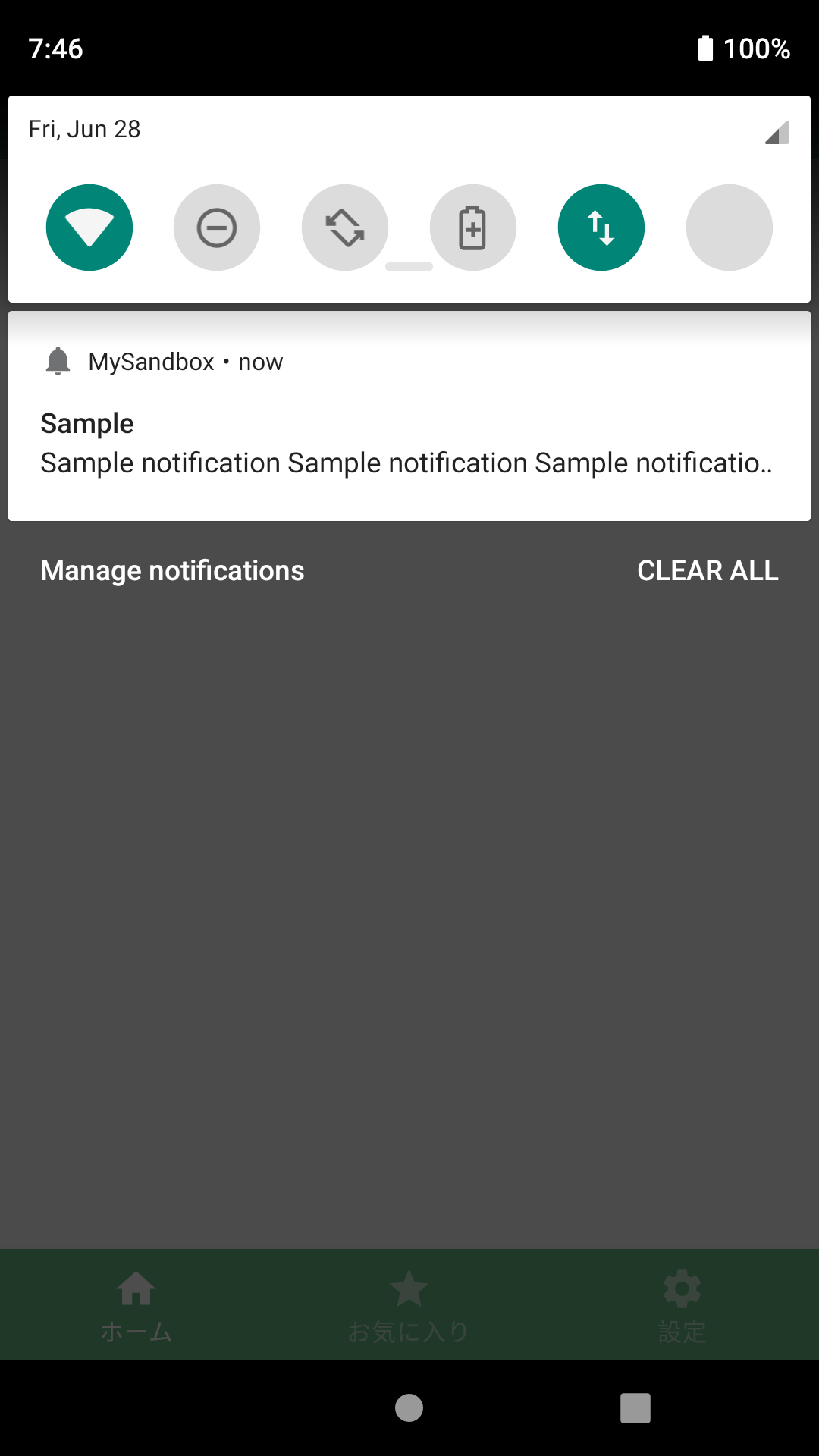This screenshot has height=1456, width=819.
Task: Enable Auto-rotate screen
Action: point(345,227)
